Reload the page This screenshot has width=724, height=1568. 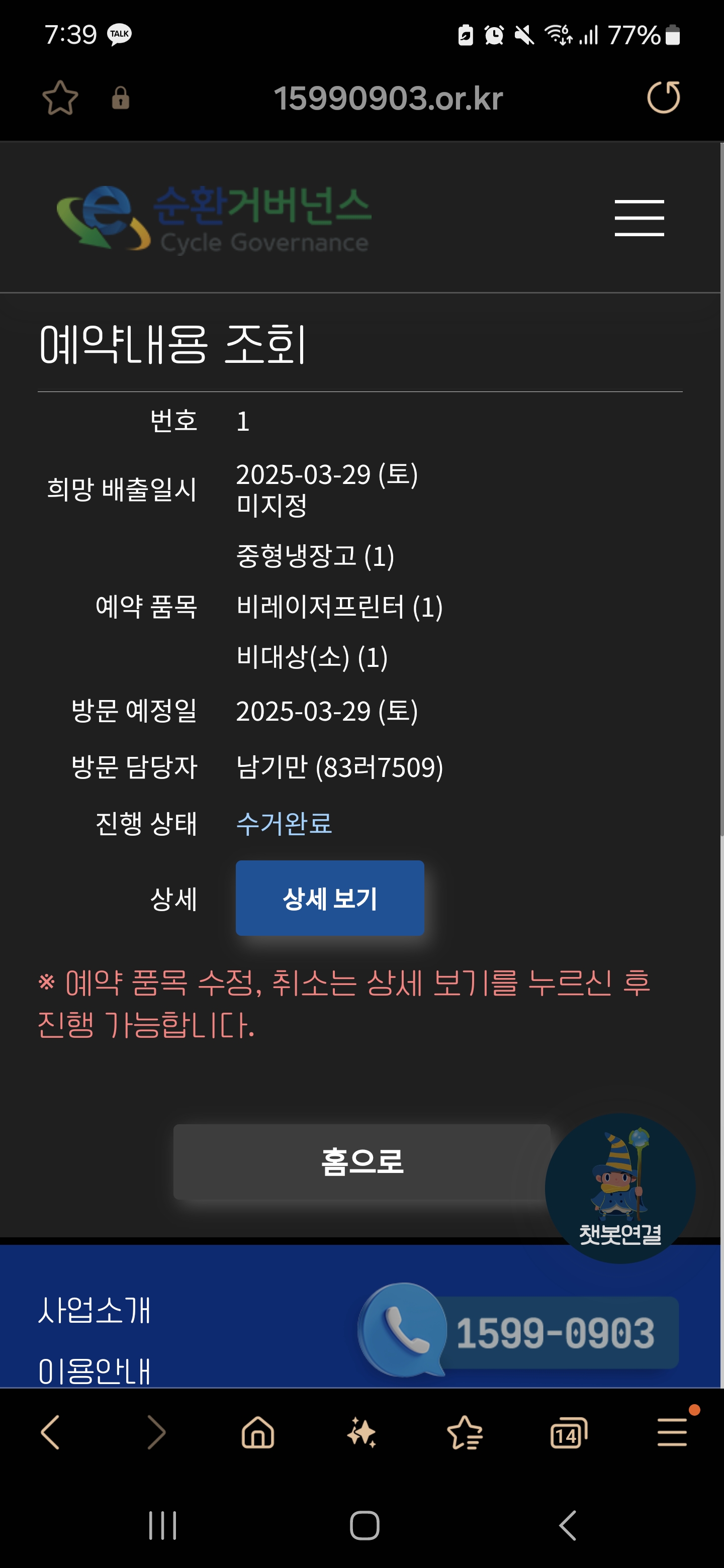[663, 97]
